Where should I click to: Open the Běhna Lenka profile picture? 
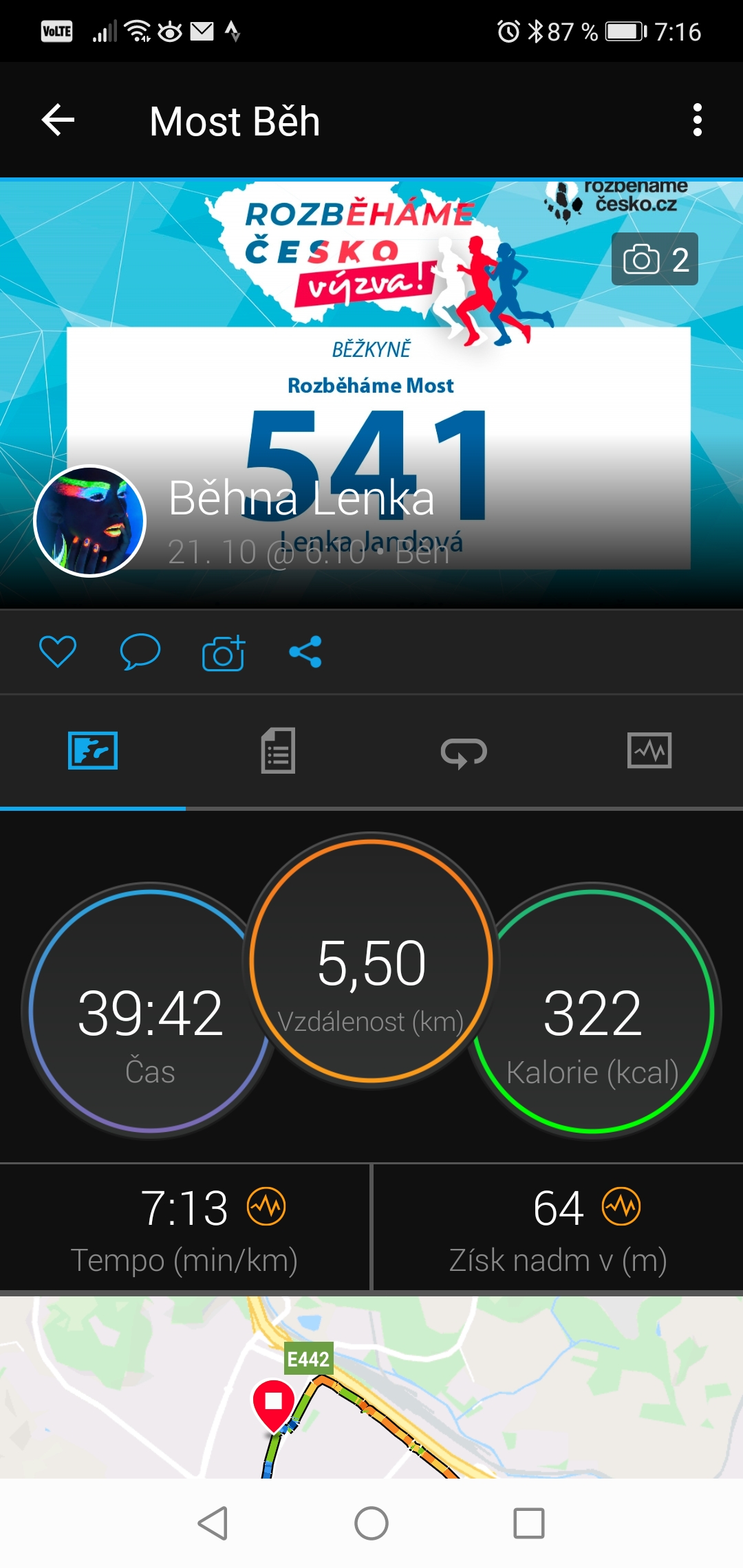pos(89,521)
